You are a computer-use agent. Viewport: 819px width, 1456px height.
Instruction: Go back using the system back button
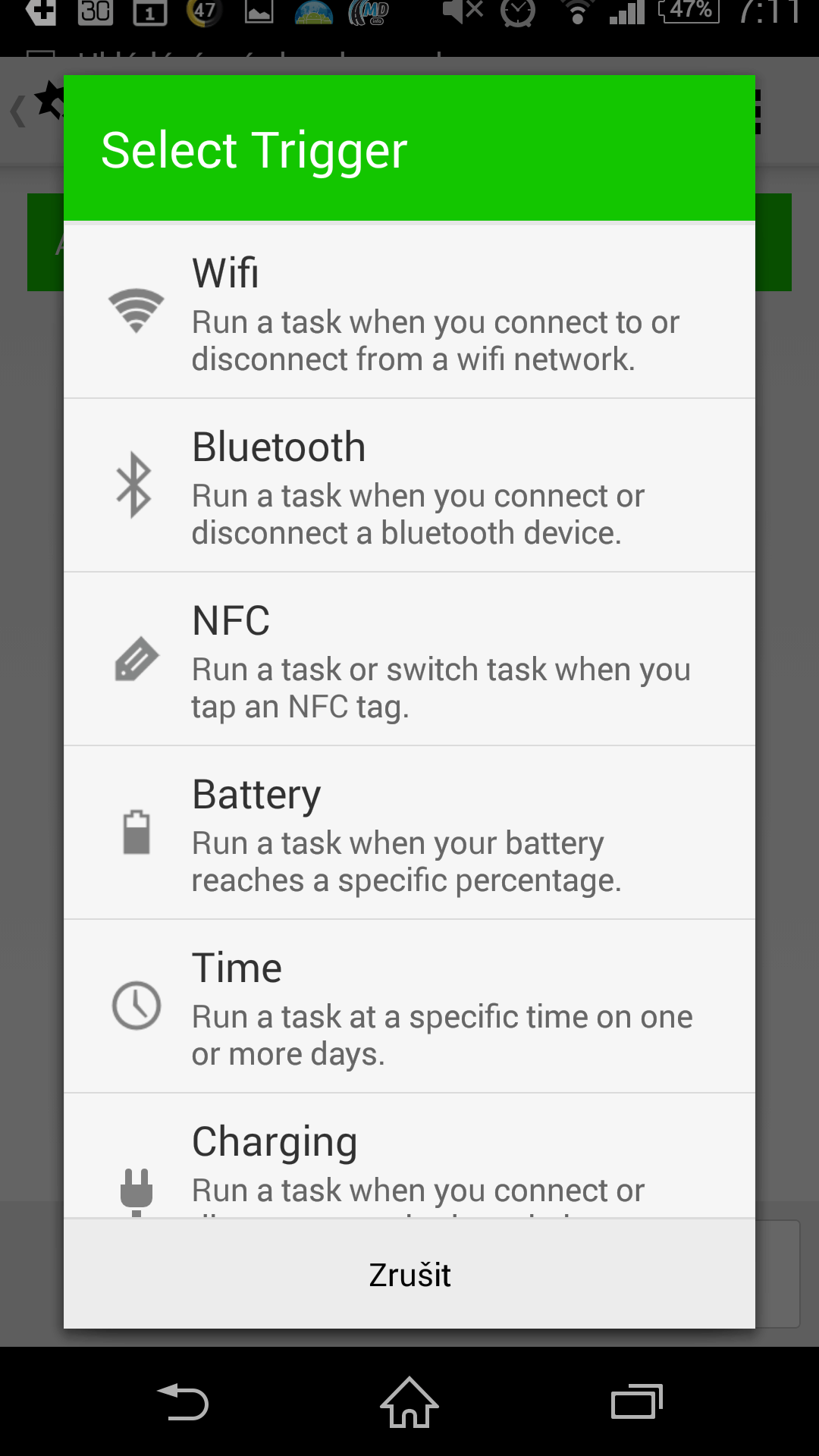(183, 1402)
